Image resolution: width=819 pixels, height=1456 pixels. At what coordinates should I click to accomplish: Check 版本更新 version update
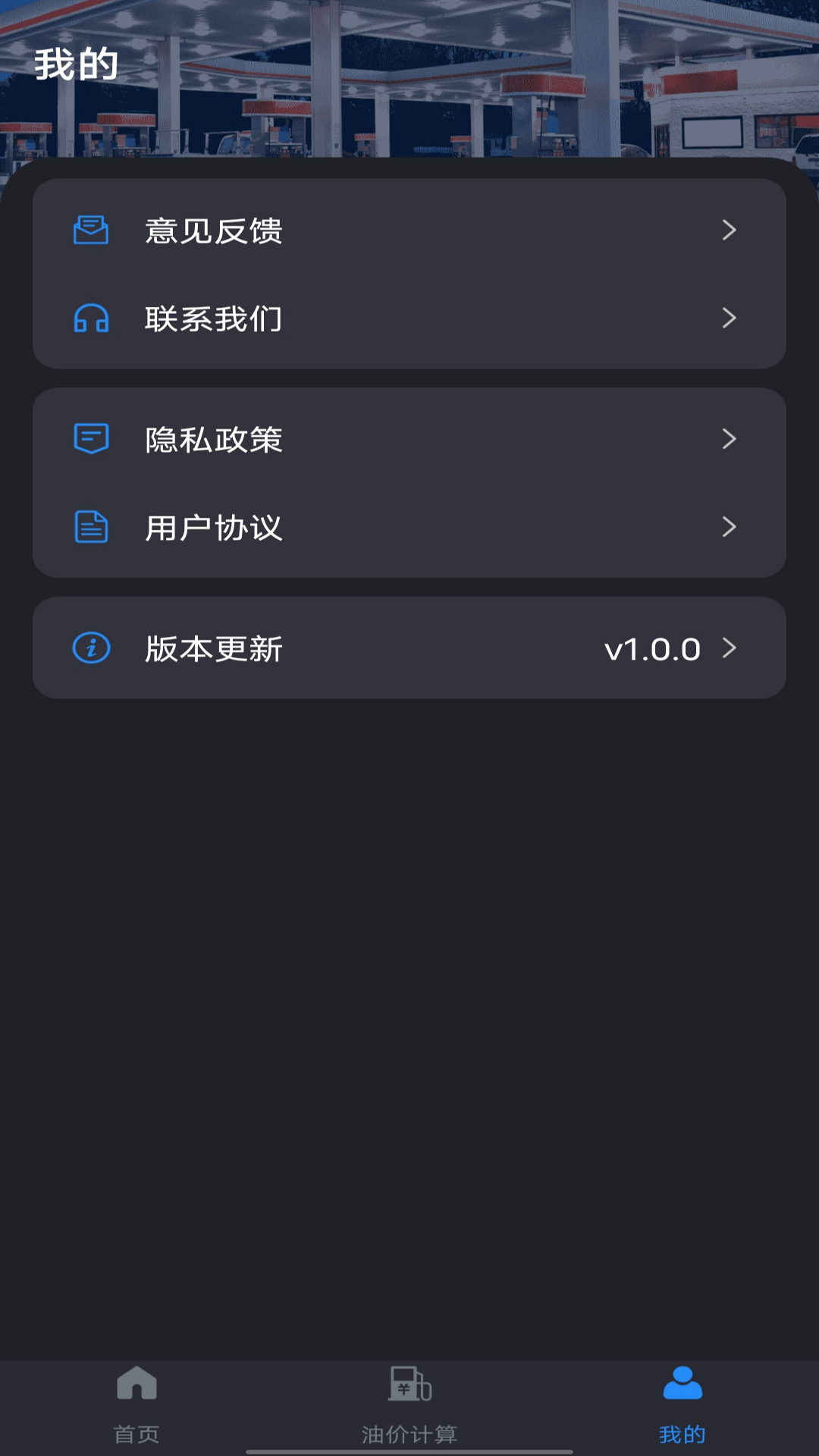pos(408,648)
